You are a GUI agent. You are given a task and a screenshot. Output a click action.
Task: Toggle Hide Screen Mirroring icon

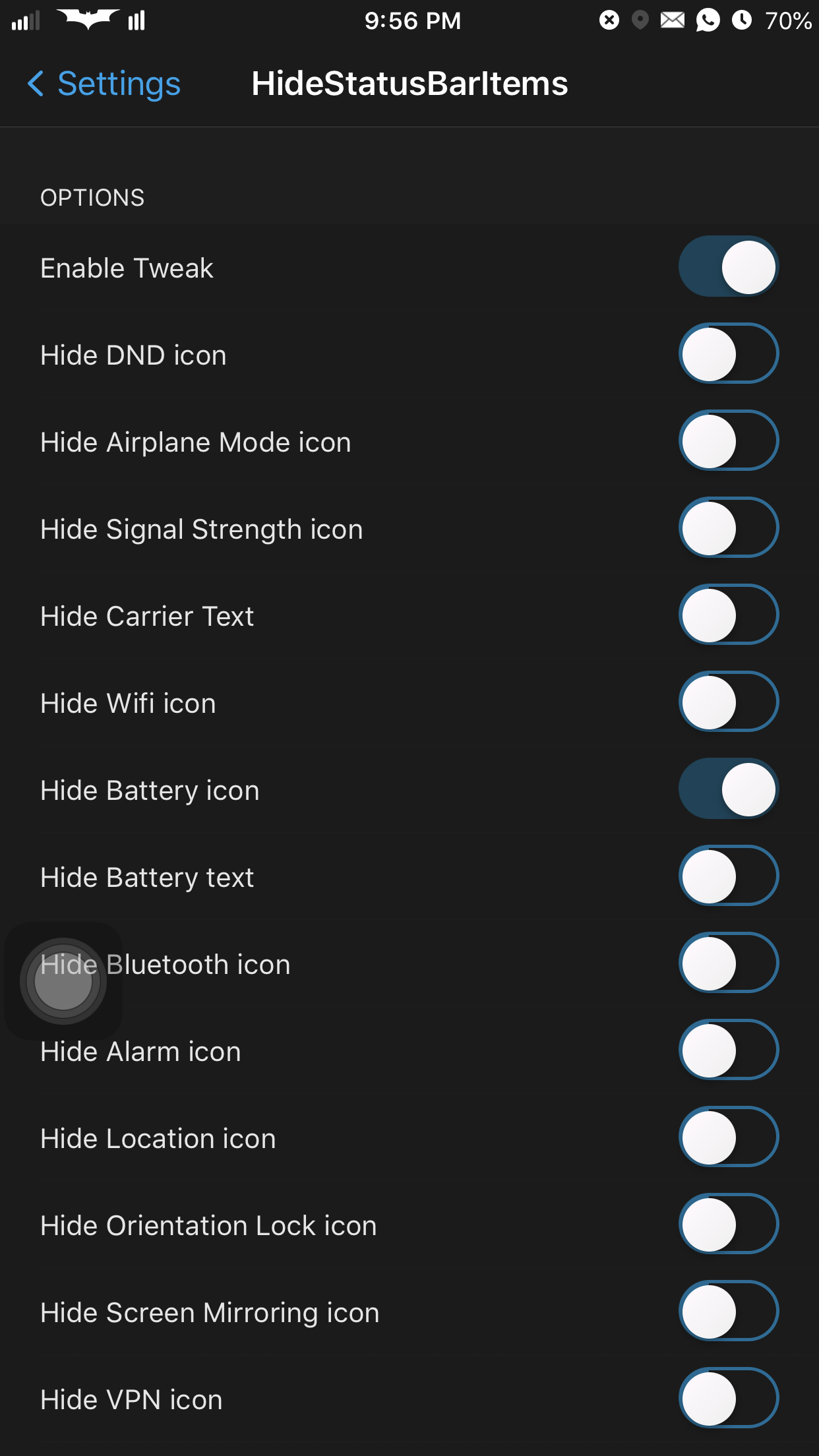click(x=729, y=1311)
